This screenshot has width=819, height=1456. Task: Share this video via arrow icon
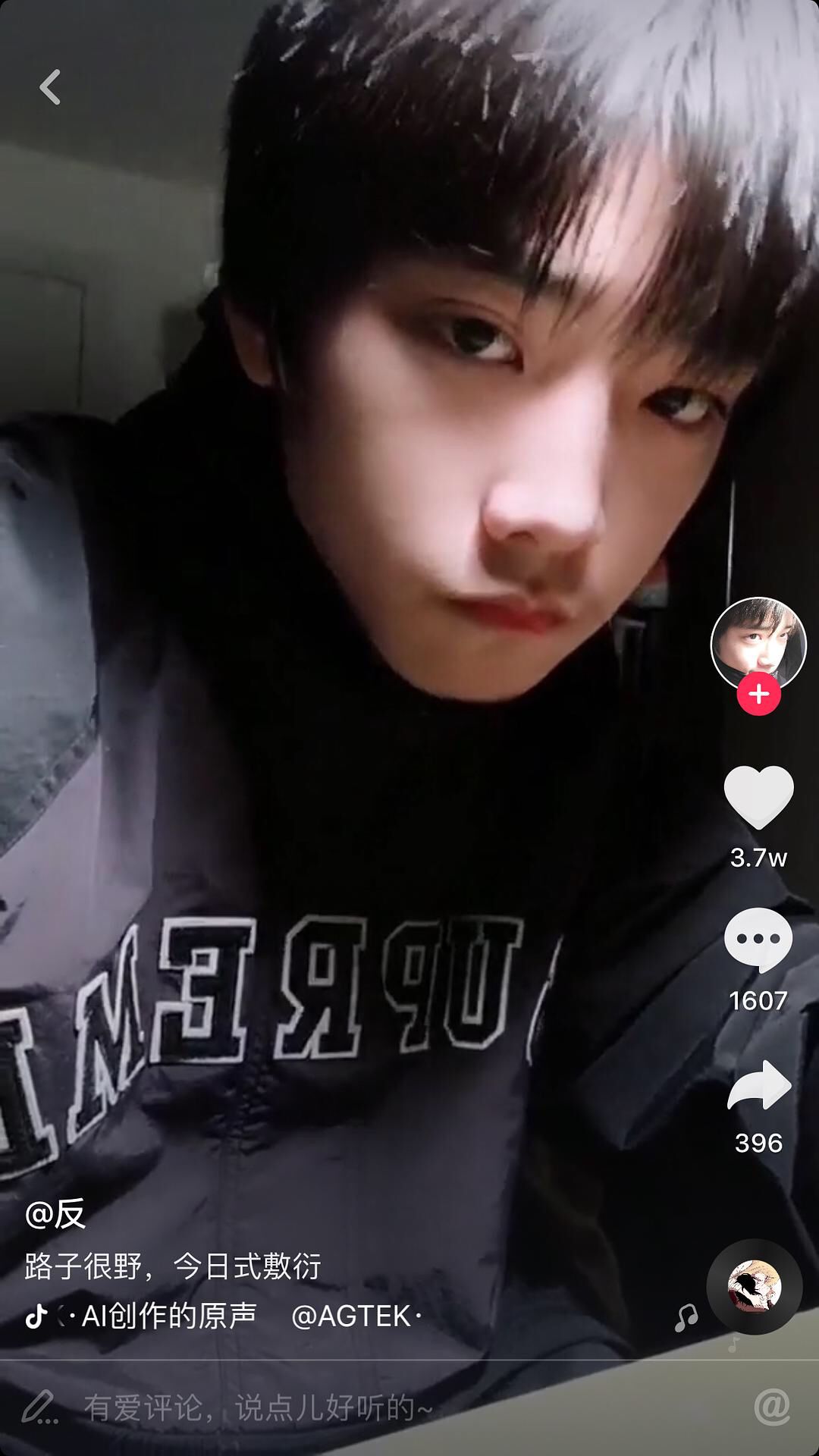pyautogui.click(x=758, y=1086)
